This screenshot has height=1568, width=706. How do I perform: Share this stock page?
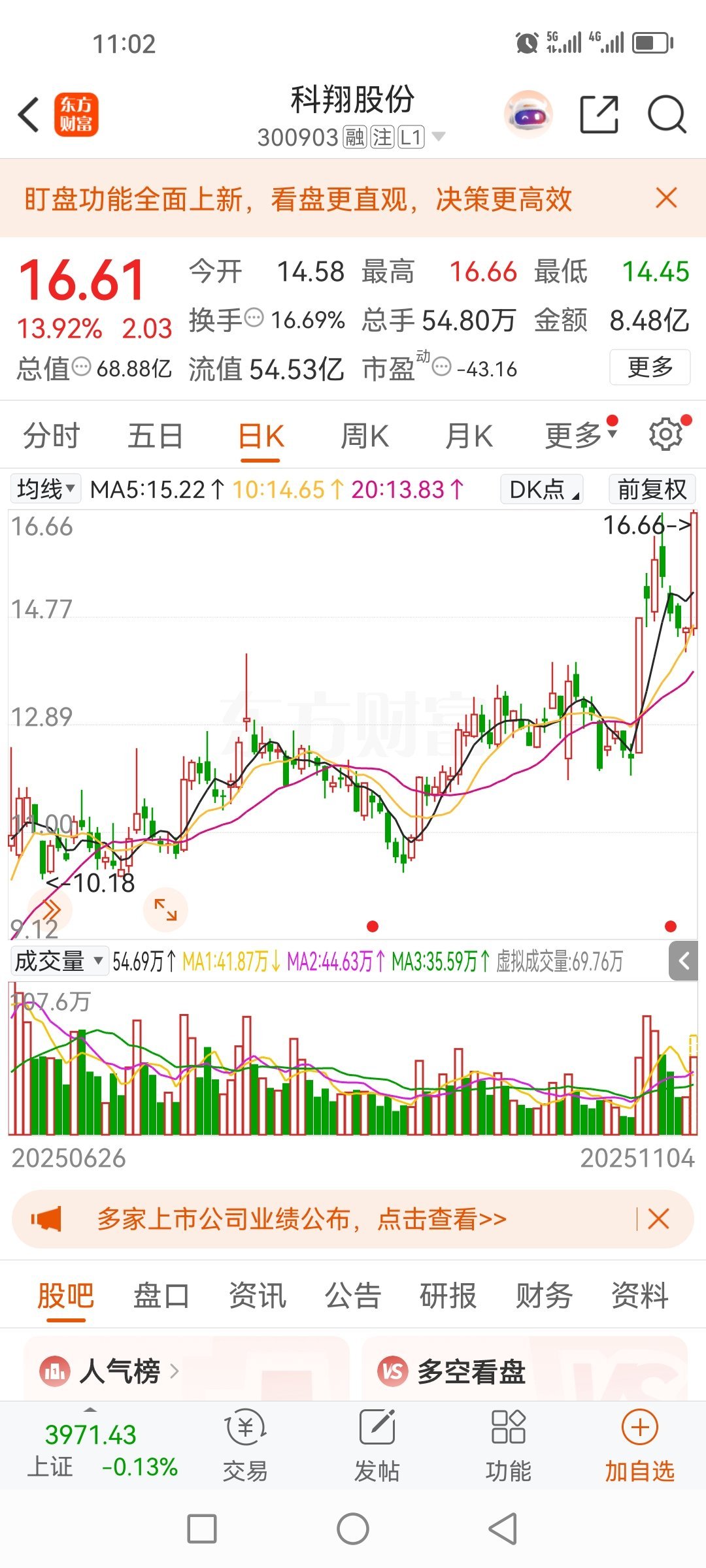(599, 115)
